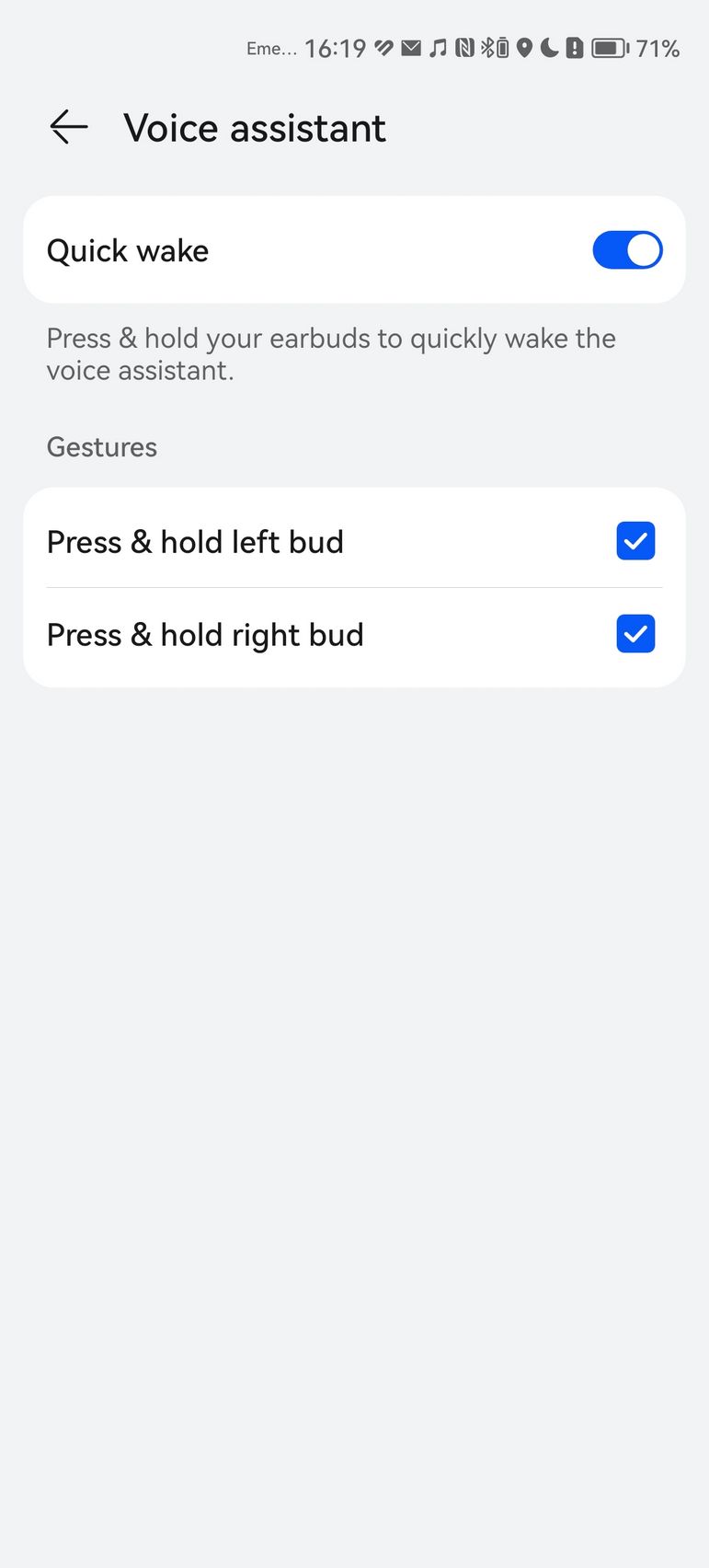Turn off the Quick wake switch
Viewport: 709px width, 1568px height.
[x=627, y=250]
